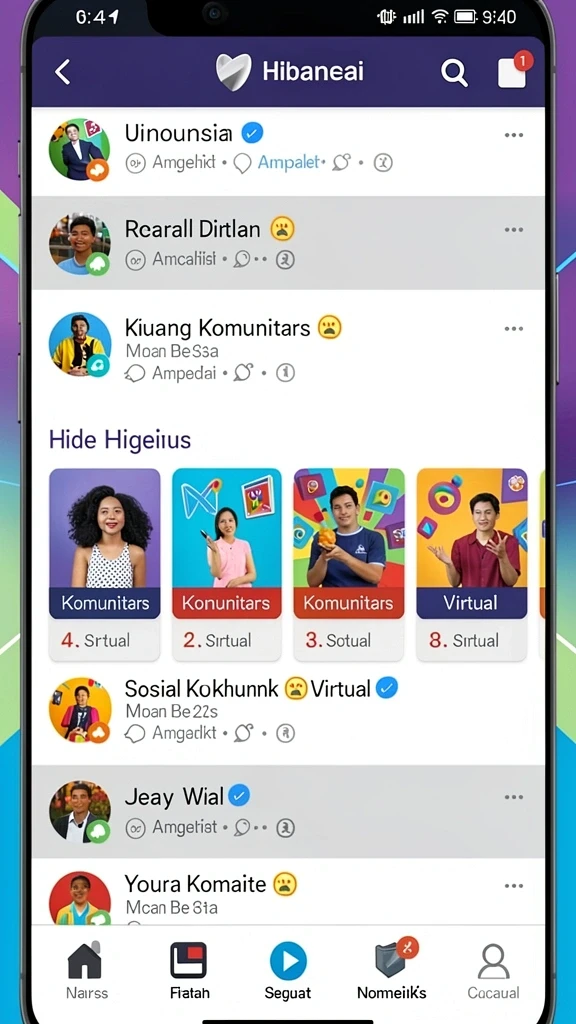
Task: Open the Virtual card labeled 8. Sırtual
Action: pyautogui.click(x=472, y=564)
